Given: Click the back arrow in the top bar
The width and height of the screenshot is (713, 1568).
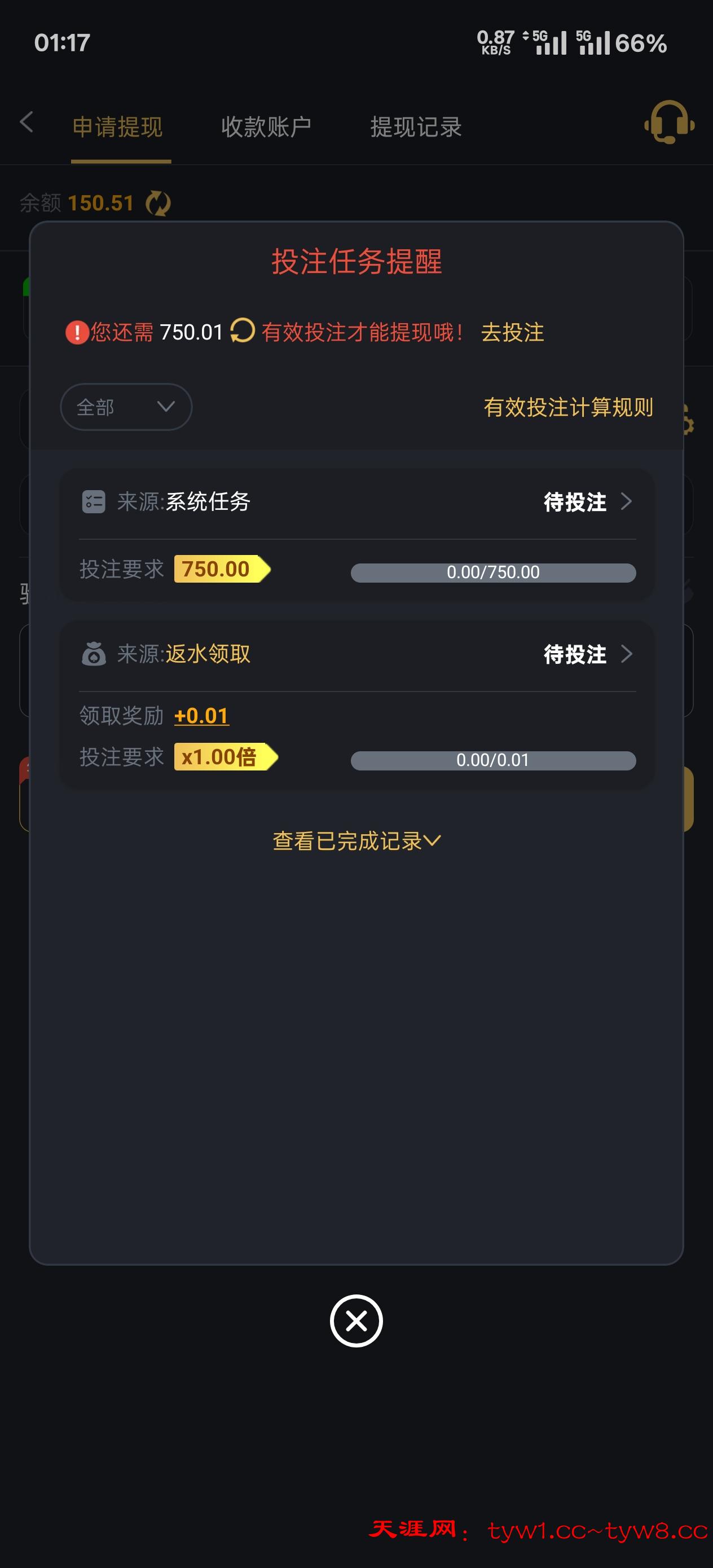Looking at the screenshot, I should pos(25,123).
